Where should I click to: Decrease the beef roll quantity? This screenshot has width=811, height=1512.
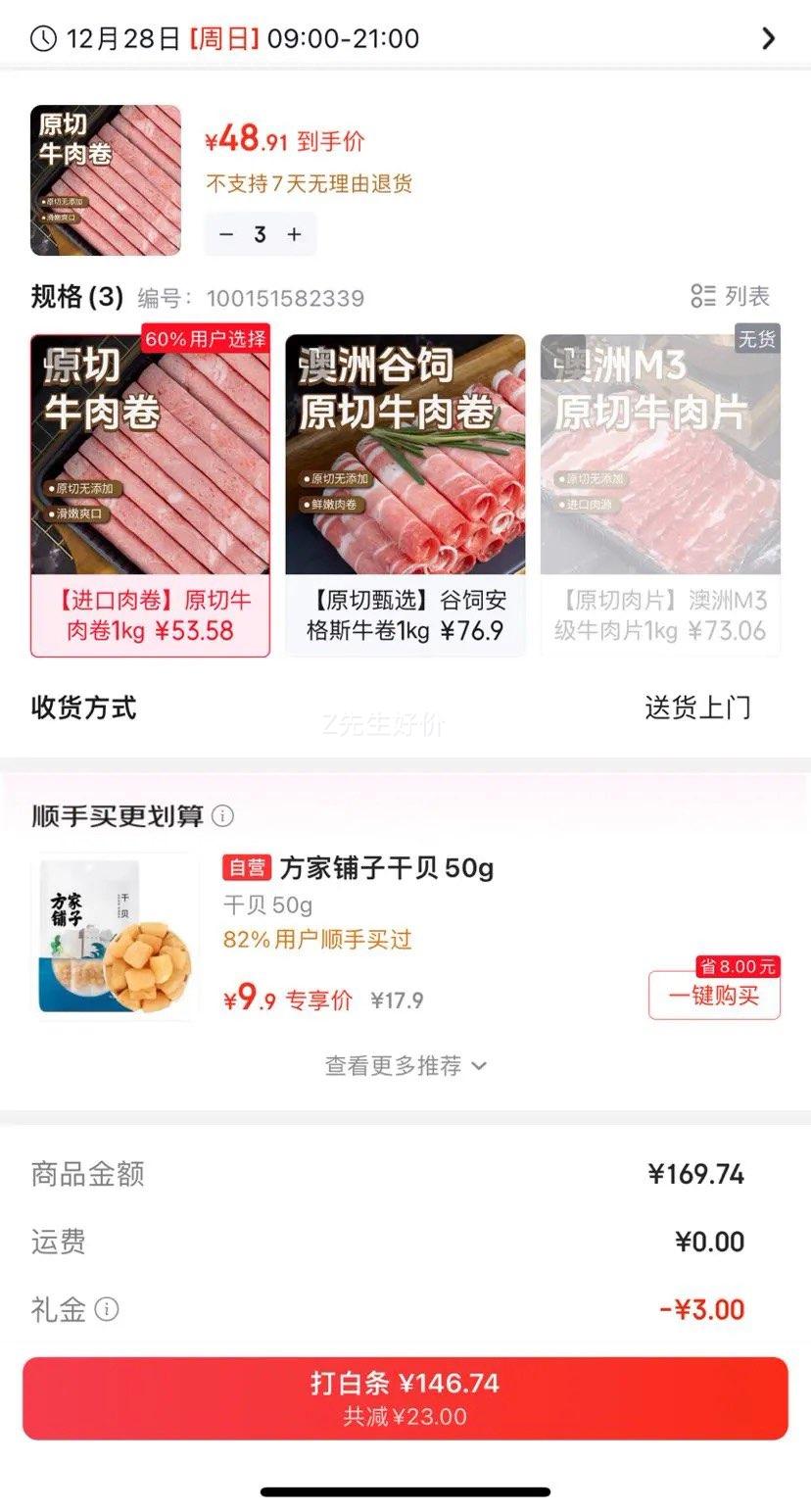pos(226,234)
